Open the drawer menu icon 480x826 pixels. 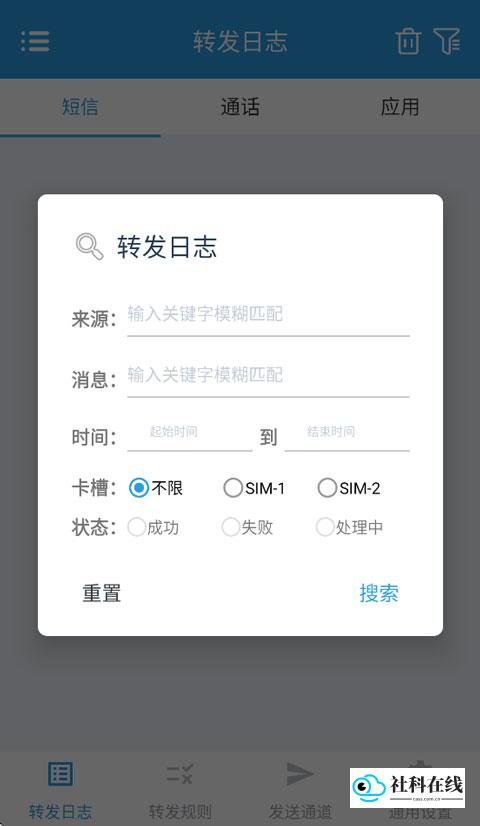coord(35,41)
